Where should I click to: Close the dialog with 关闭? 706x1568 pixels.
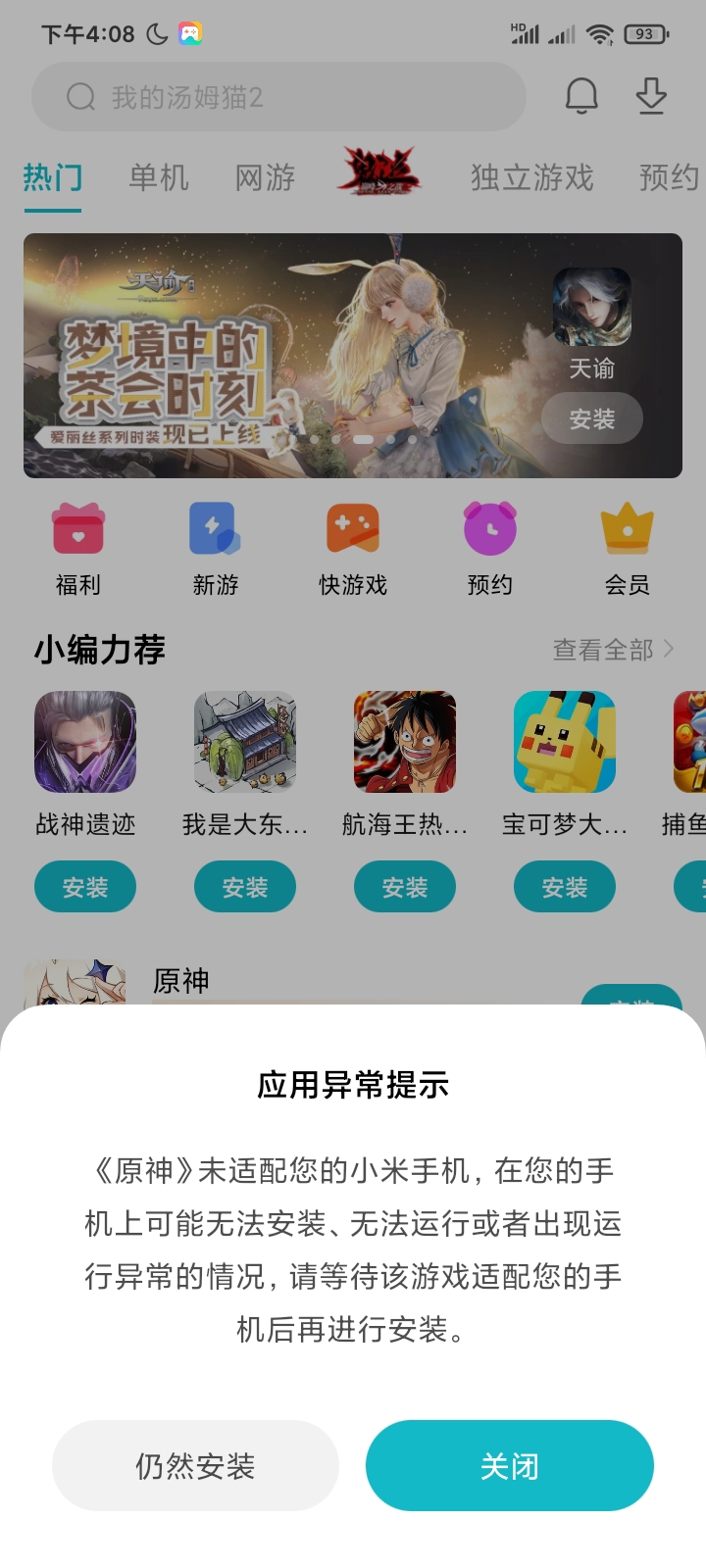pyautogui.click(x=509, y=1466)
